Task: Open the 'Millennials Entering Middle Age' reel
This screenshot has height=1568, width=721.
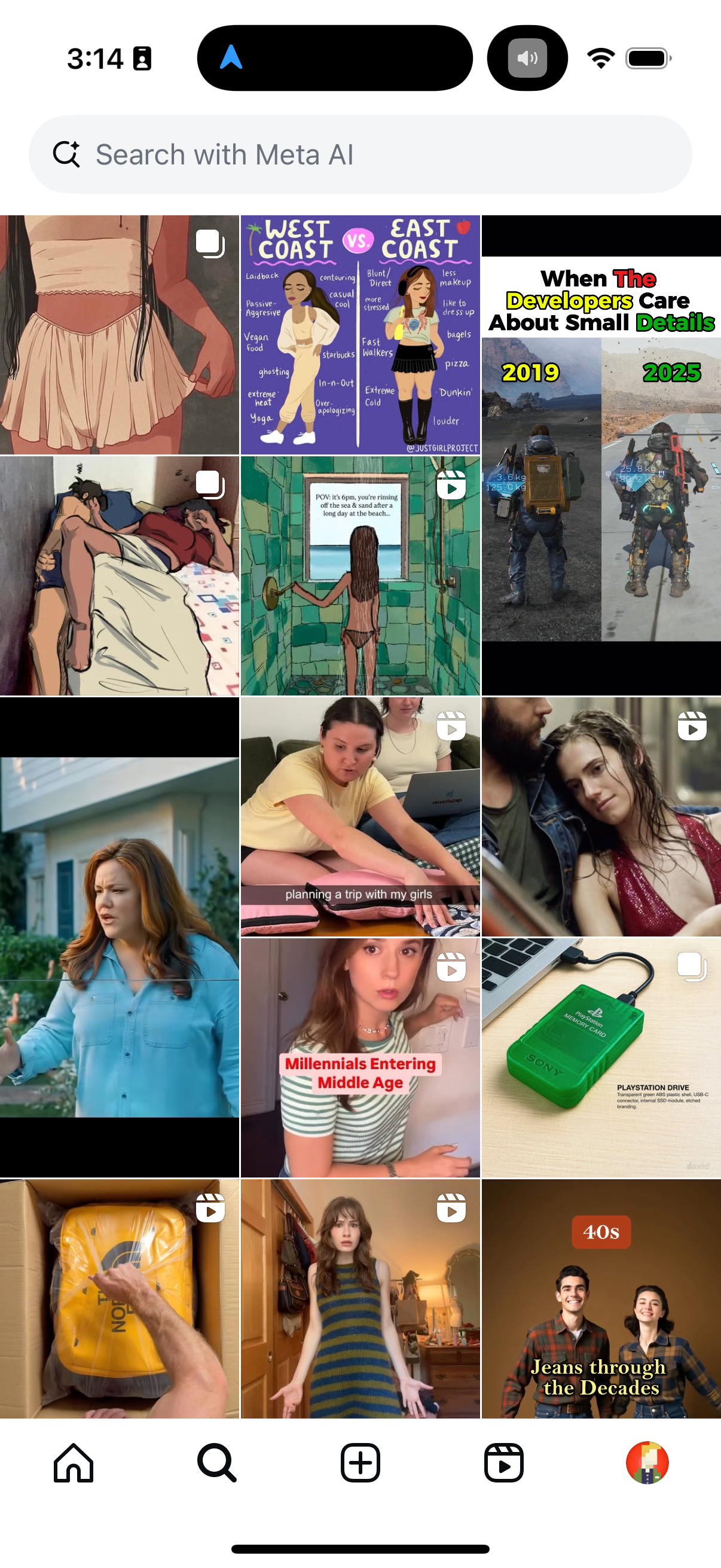Action: (x=360, y=1058)
